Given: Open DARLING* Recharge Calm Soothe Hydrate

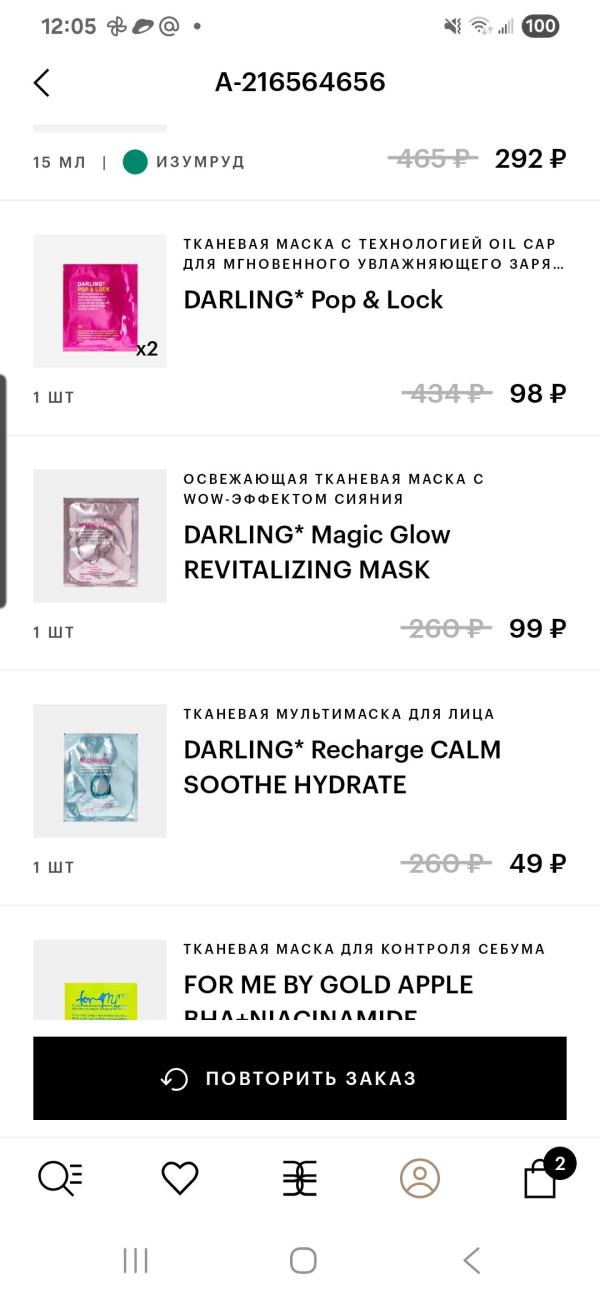Looking at the screenshot, I should click(x=341, y=767).
